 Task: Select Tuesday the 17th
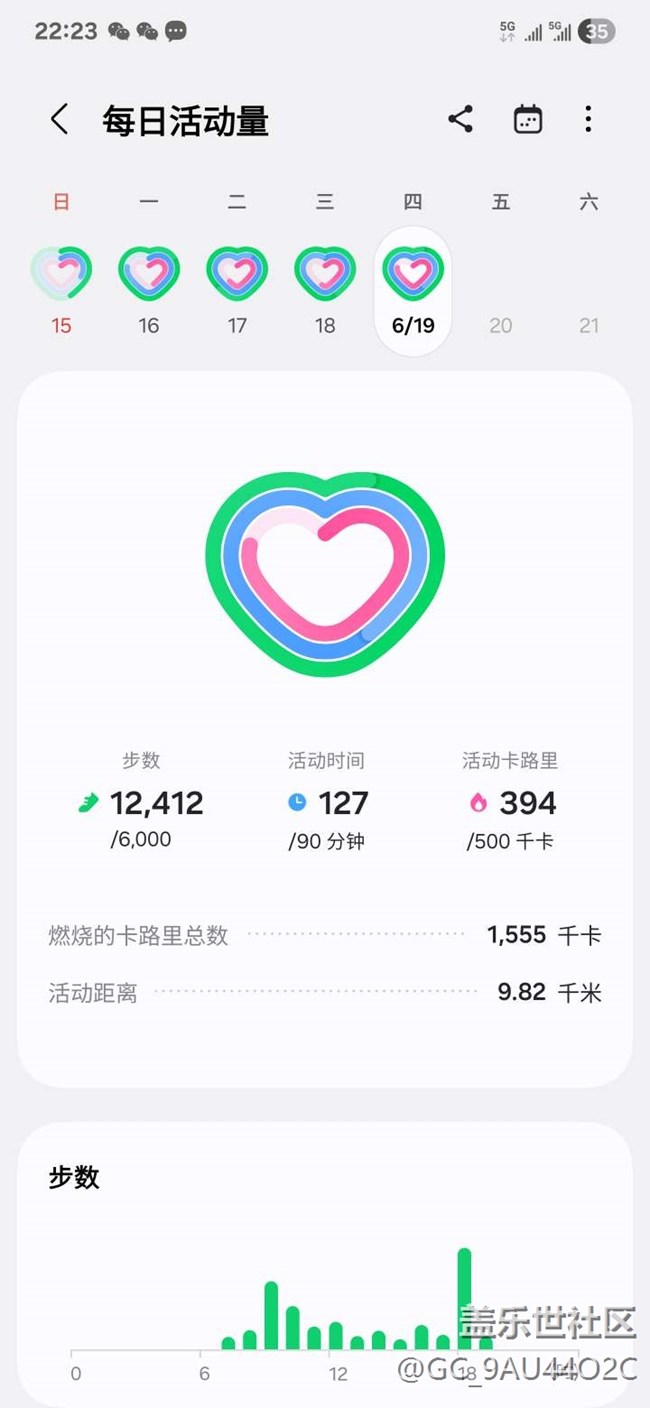click(237, 290)
